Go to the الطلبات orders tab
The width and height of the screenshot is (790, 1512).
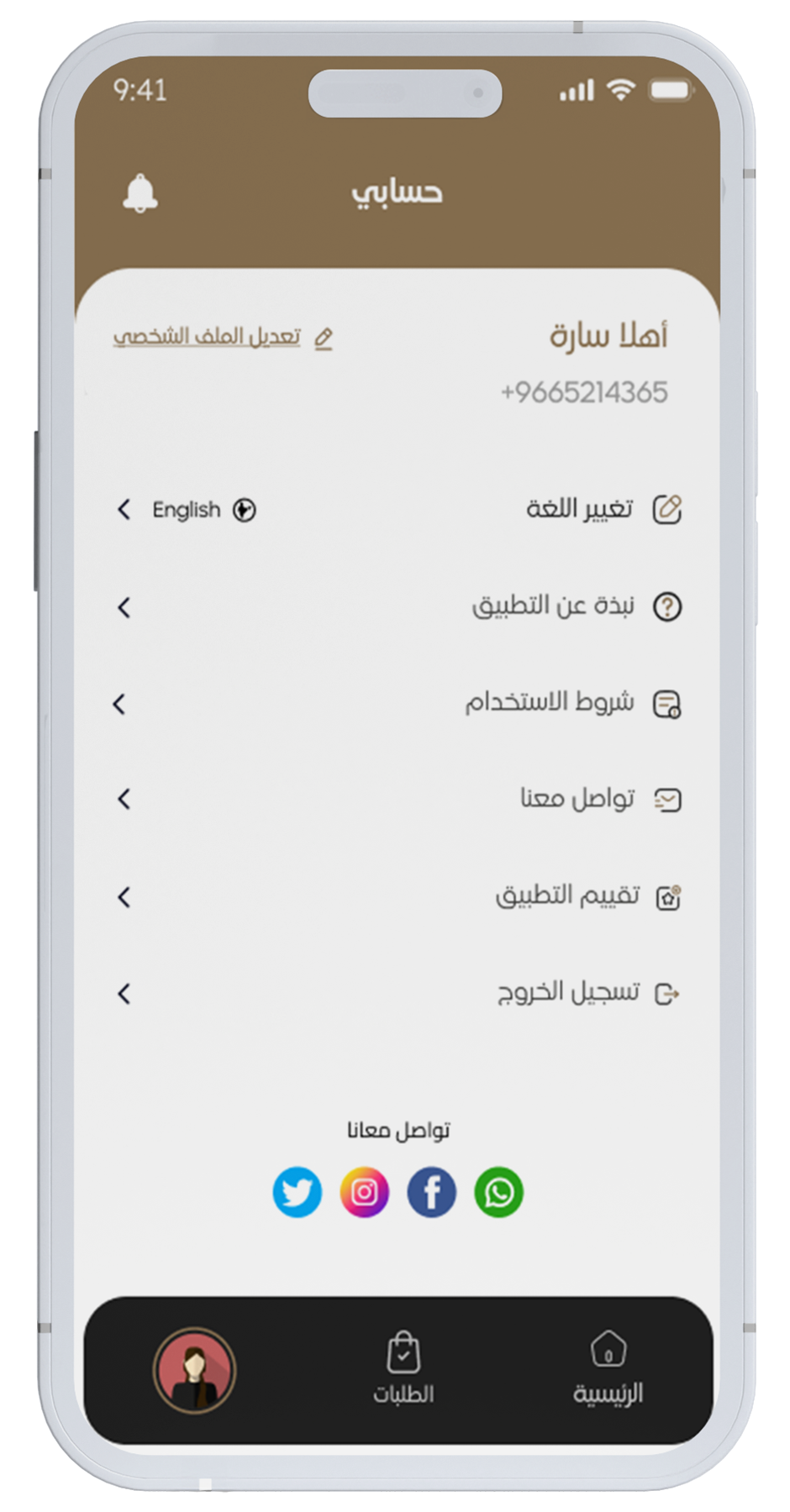(x=403, y=1368)
